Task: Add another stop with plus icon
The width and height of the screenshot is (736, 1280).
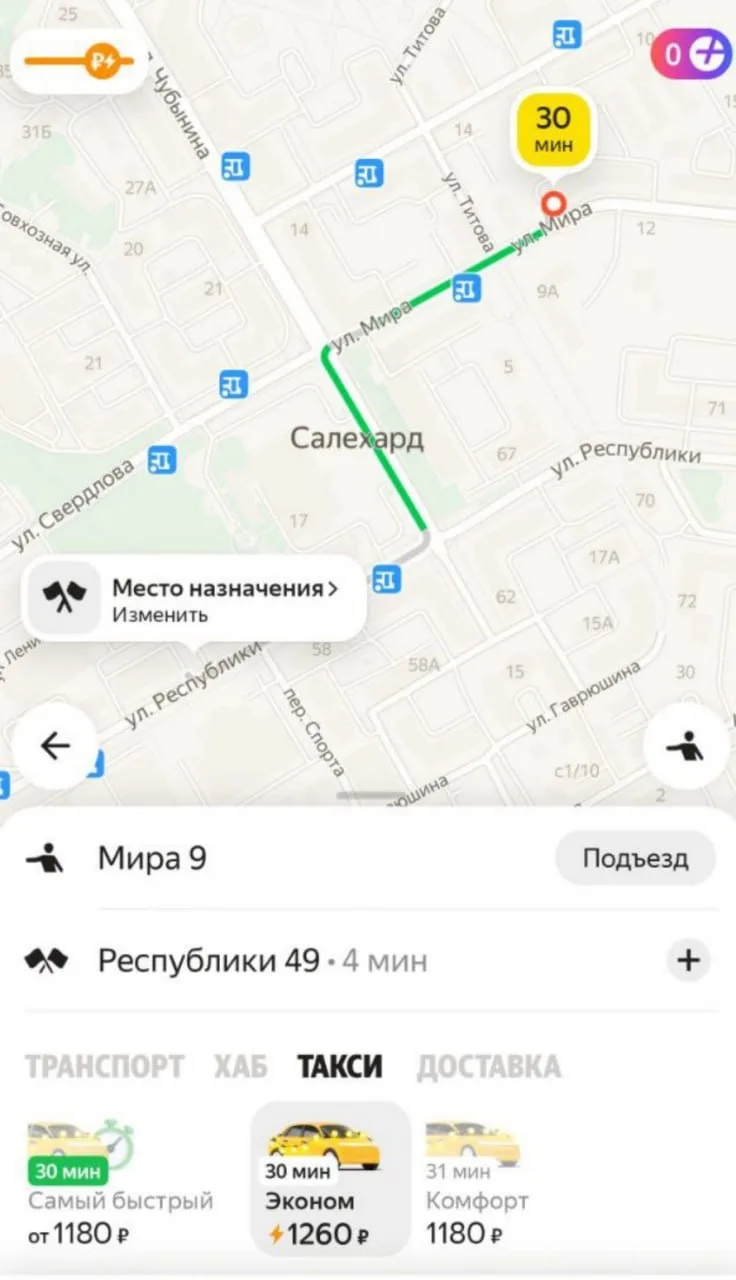Action: [x=688, y=961]
